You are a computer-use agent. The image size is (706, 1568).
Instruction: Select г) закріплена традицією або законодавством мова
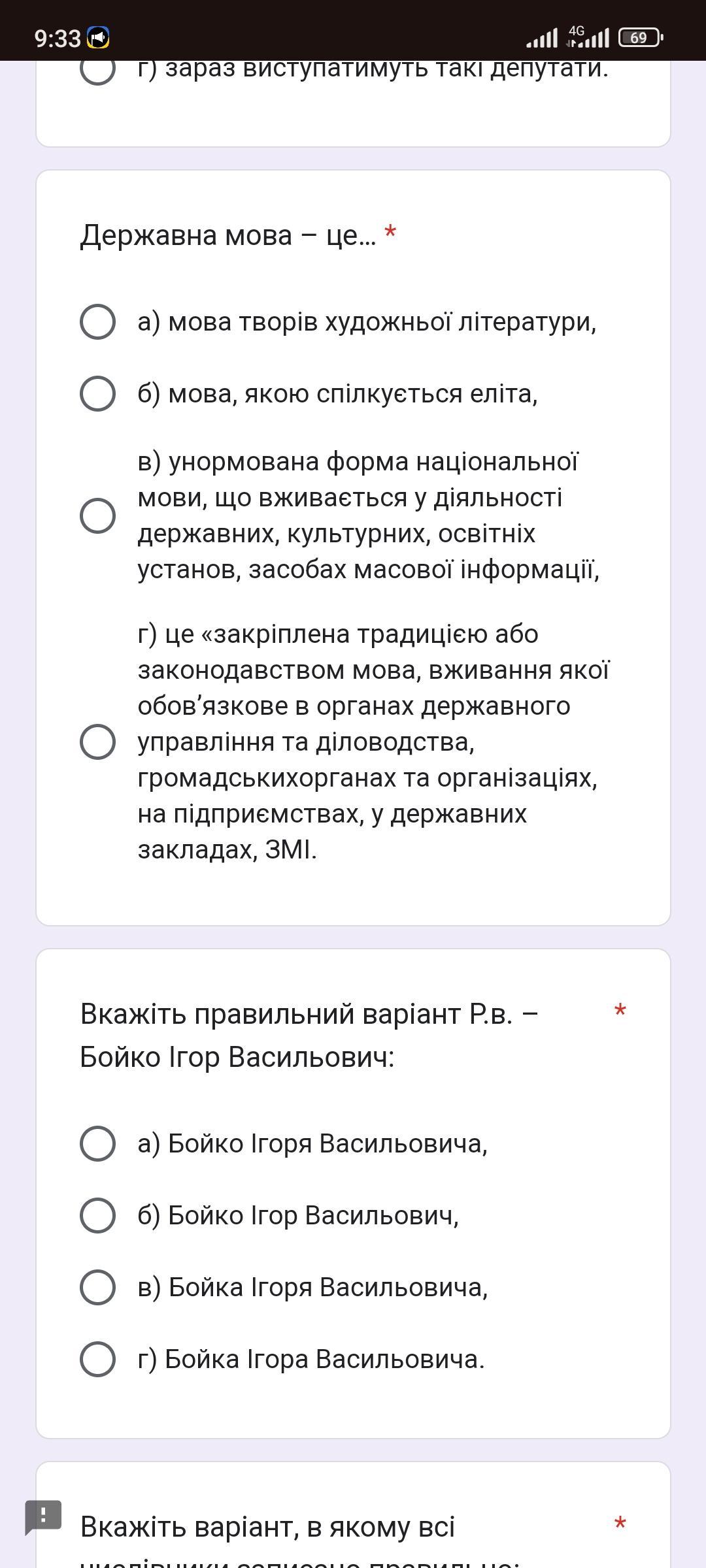pyautogui.click(x=97, y=742)
